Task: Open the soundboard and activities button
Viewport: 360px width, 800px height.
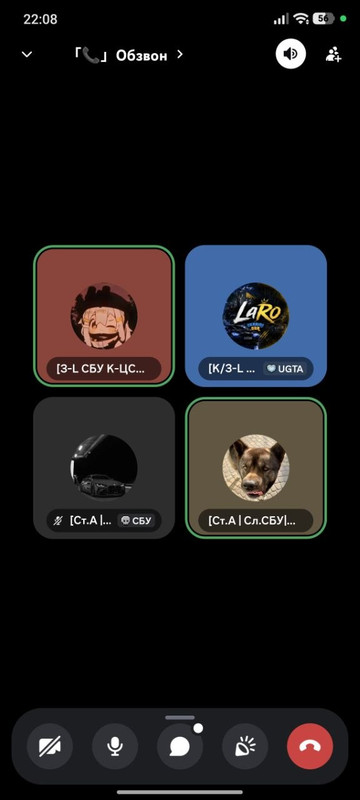Action: [245, 746]
